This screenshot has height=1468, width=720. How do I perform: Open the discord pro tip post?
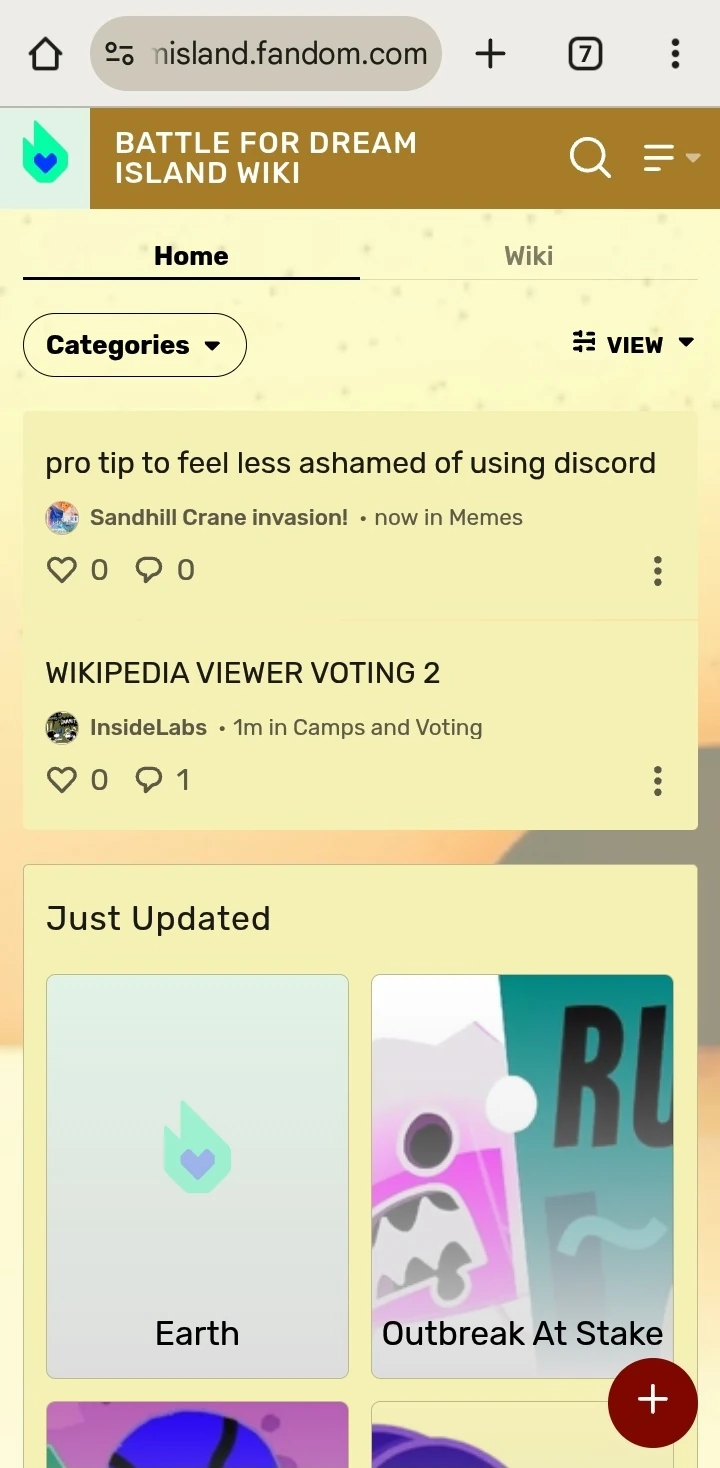point(350,463)
